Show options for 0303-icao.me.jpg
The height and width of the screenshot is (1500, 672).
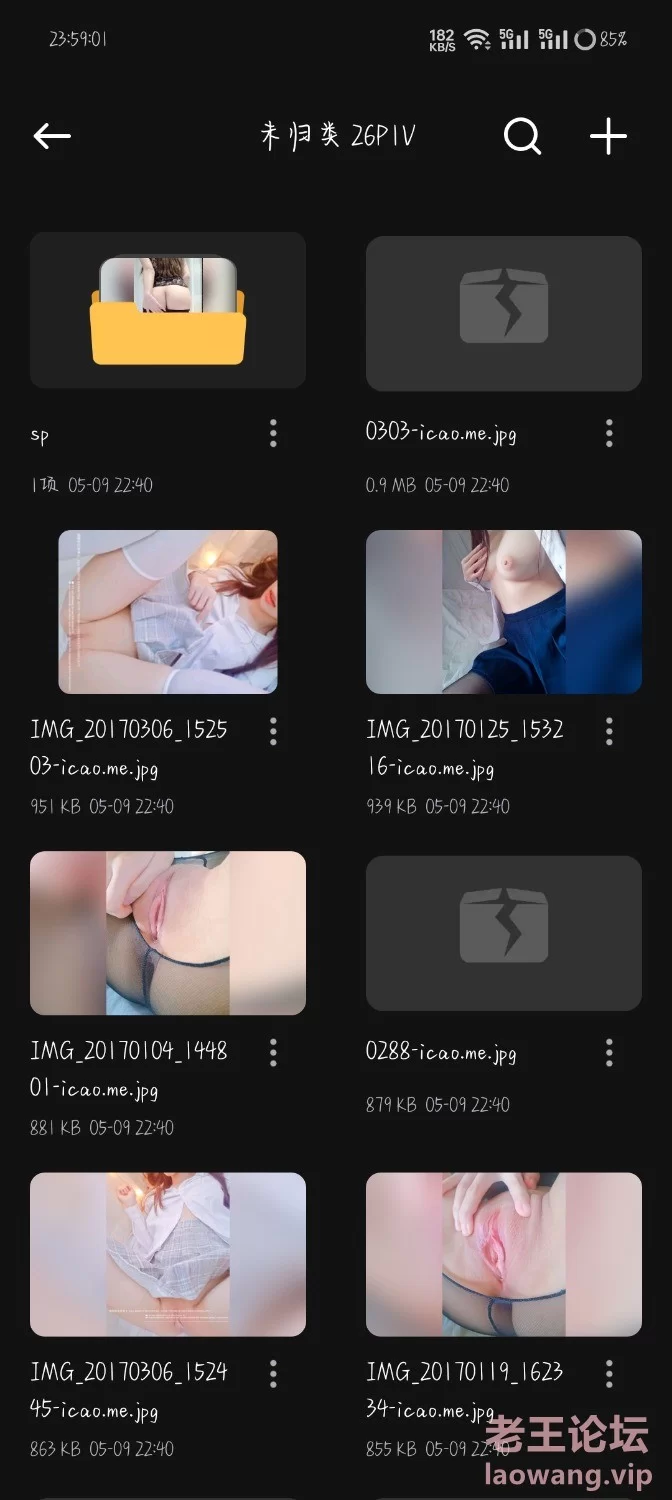pyautogui.click(x=609, y=433)
